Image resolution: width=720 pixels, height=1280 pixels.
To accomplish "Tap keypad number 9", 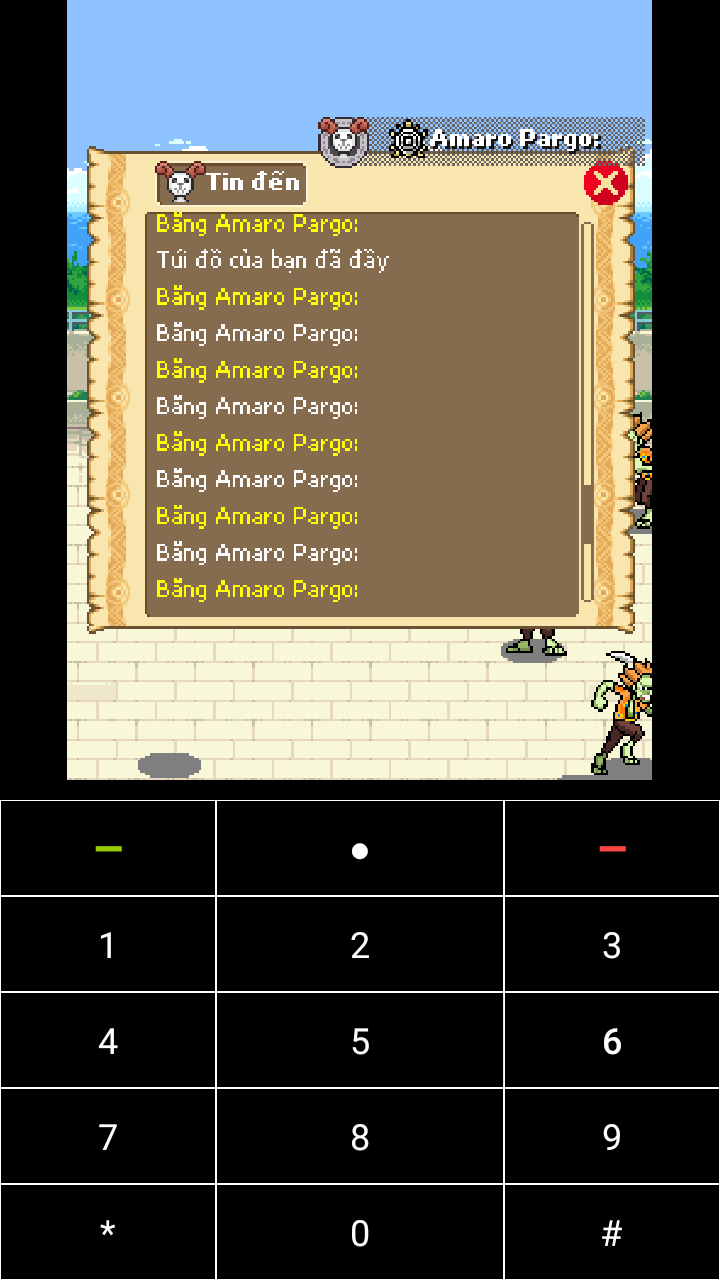I will click(x=612, y=1137).
